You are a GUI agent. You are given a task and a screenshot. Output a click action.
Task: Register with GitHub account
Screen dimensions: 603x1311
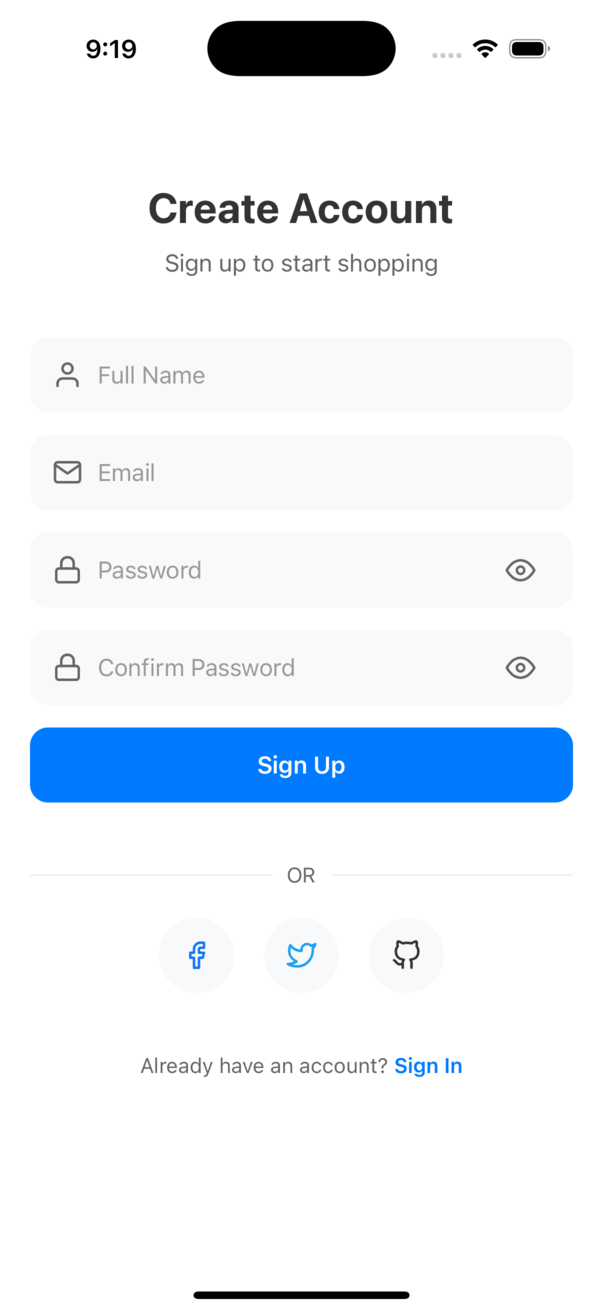(406, 955)
